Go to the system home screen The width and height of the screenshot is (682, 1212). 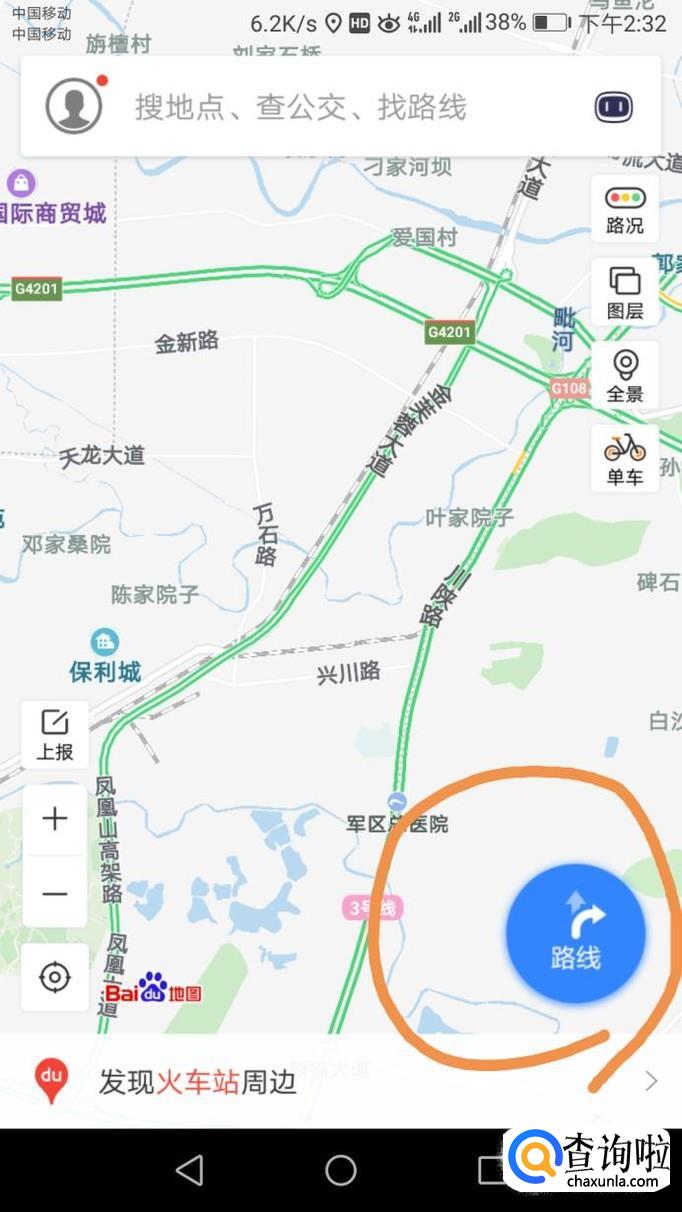[x=341, y=1170]
